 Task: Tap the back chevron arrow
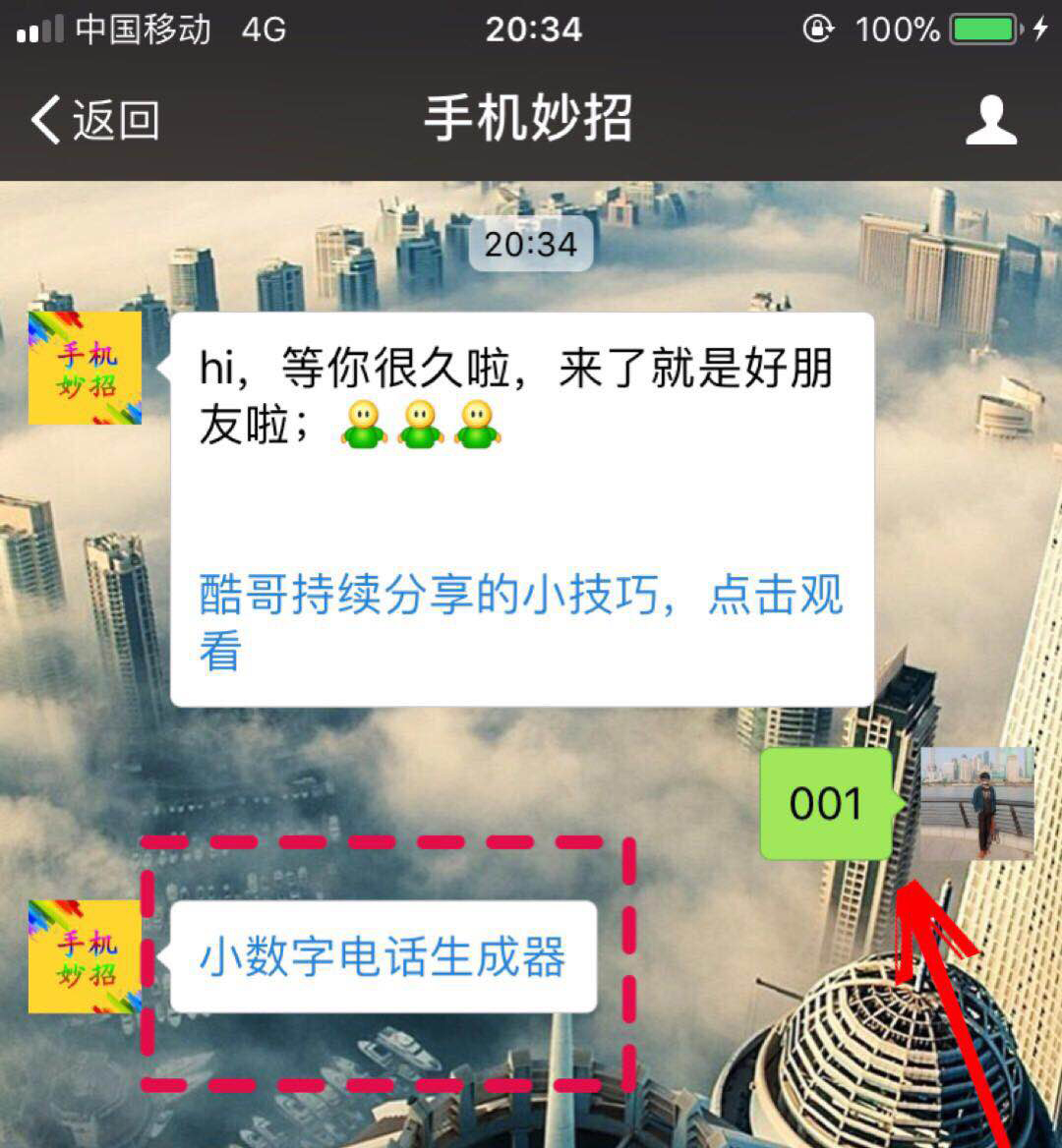[47, 120]
